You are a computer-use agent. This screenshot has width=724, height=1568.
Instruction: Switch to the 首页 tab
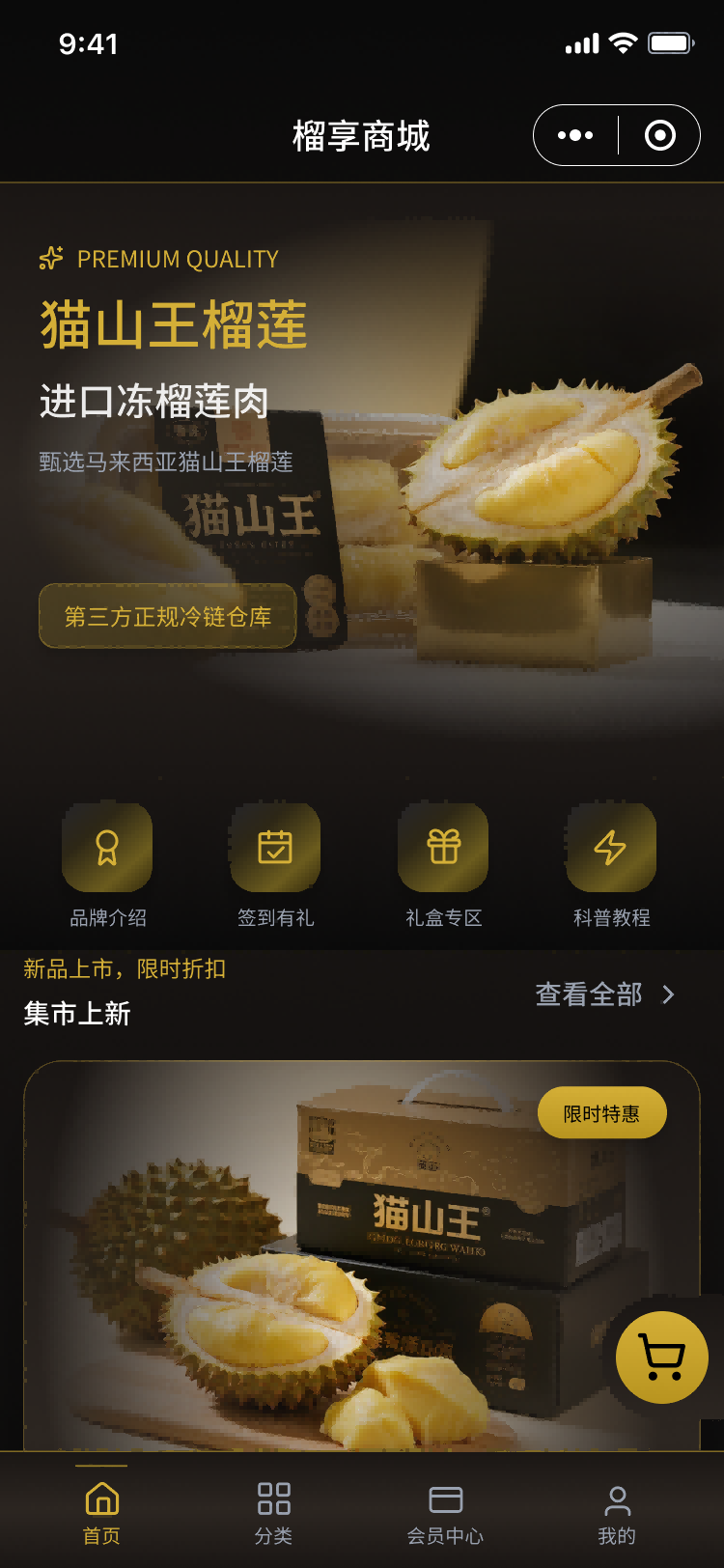pos(101,1512)
